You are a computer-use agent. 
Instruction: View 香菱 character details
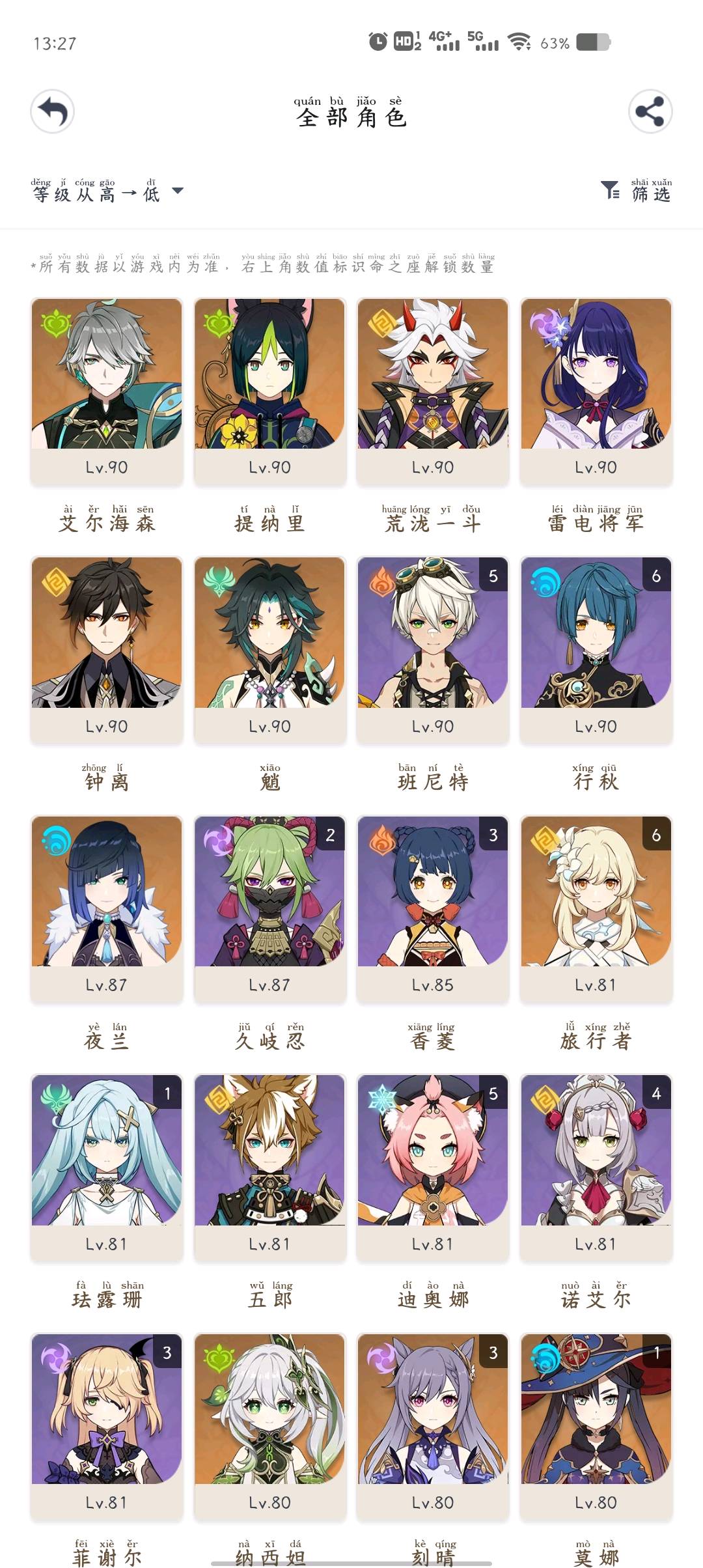tap(433, 908)
